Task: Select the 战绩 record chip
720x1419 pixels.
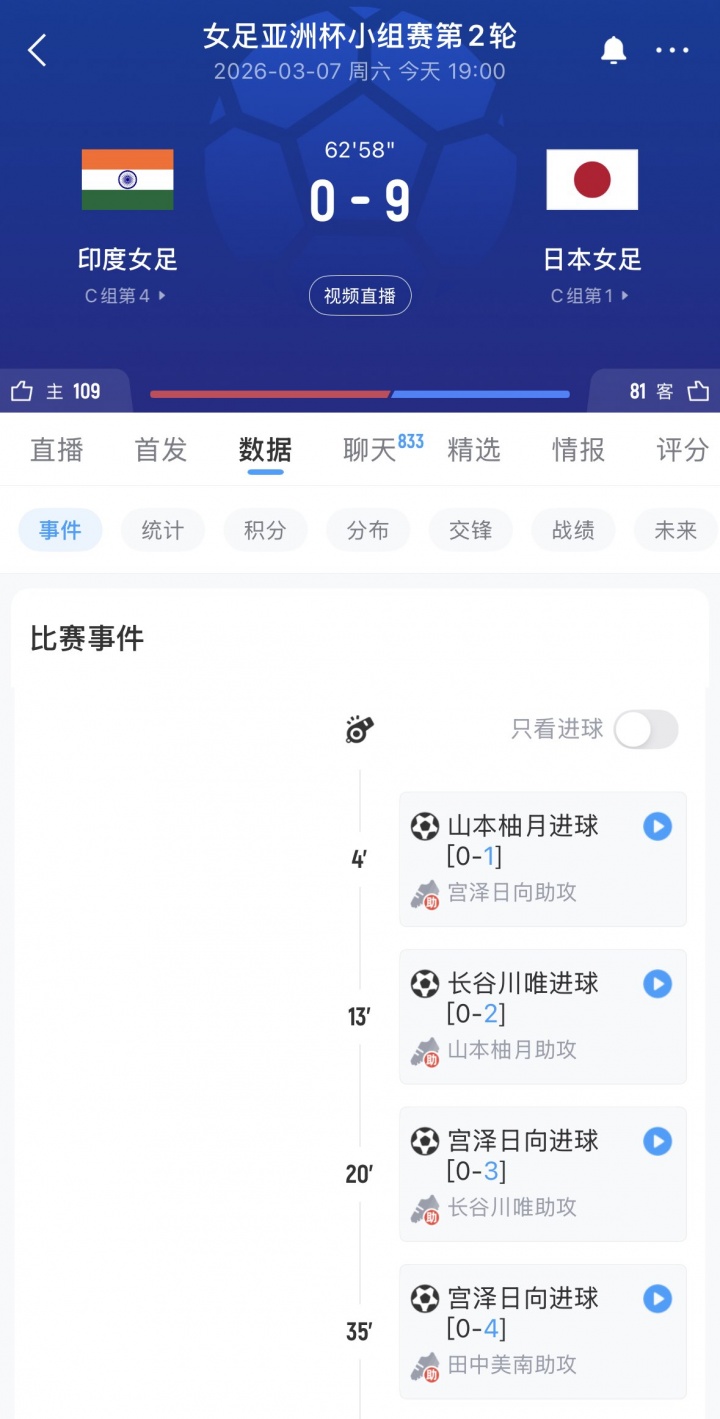Action: [573, 530]
